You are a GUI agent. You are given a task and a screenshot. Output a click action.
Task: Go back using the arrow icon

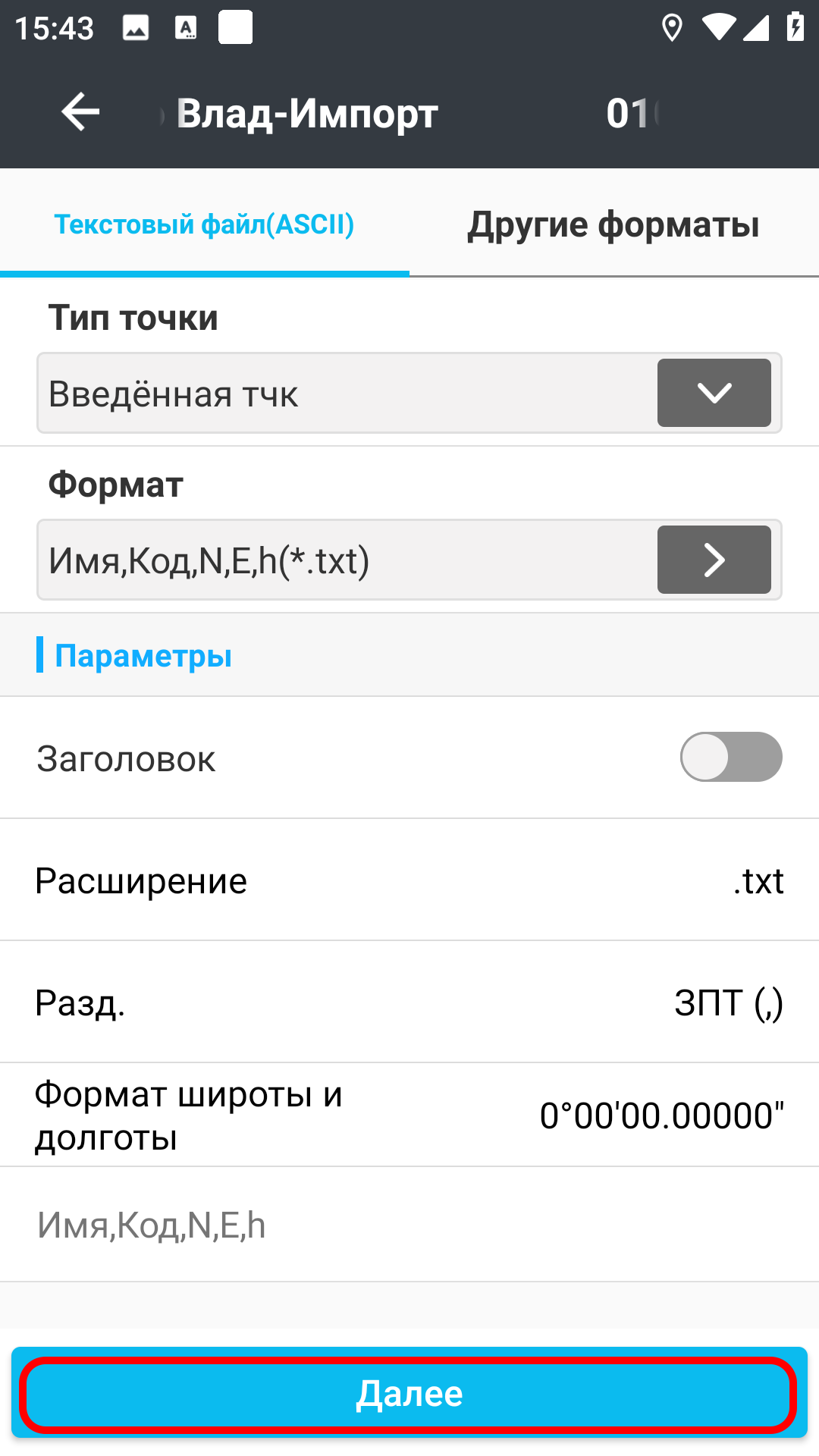(x=80, y=112)
